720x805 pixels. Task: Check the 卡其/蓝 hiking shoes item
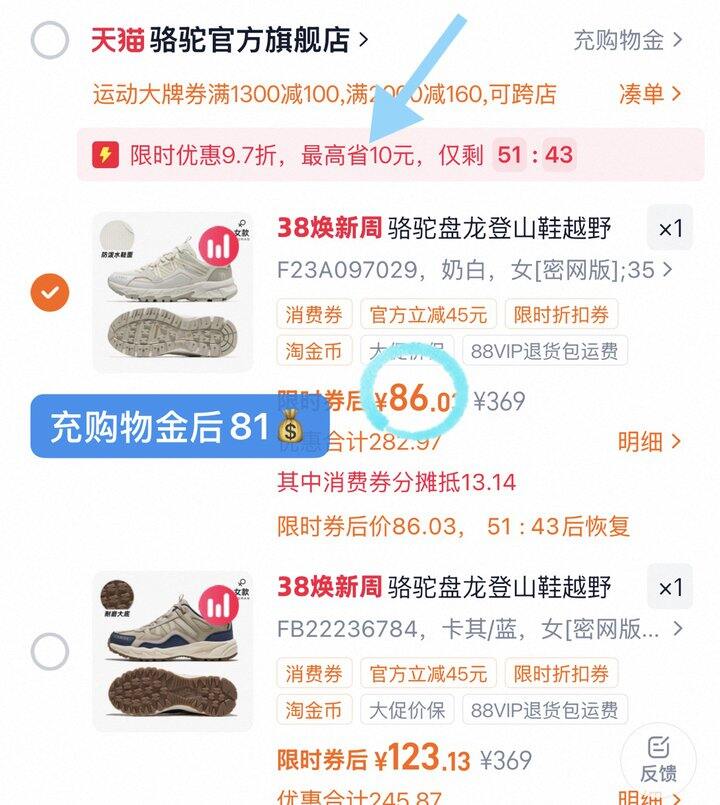[49, 652]
